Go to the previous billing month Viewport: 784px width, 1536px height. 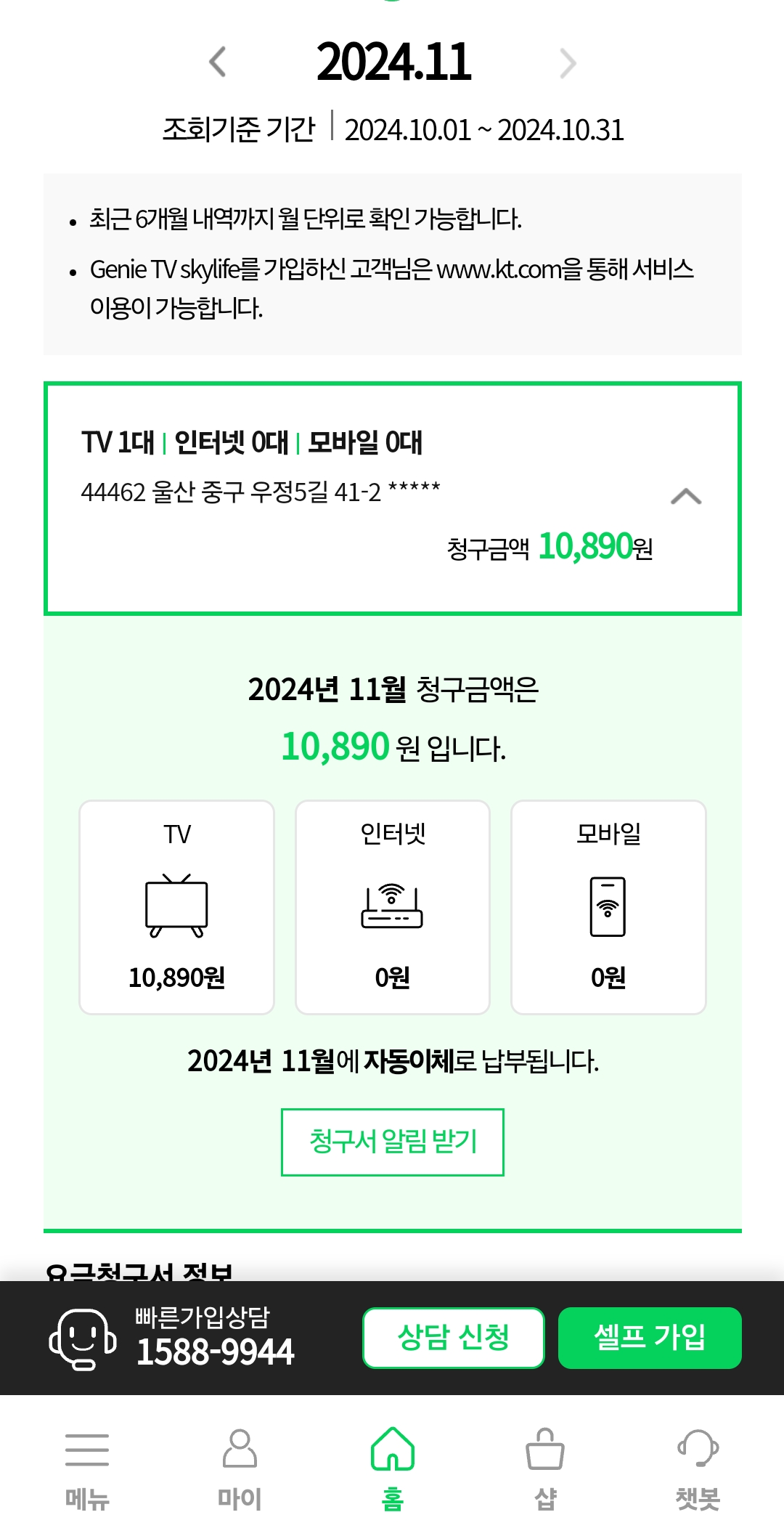[218, 62]
